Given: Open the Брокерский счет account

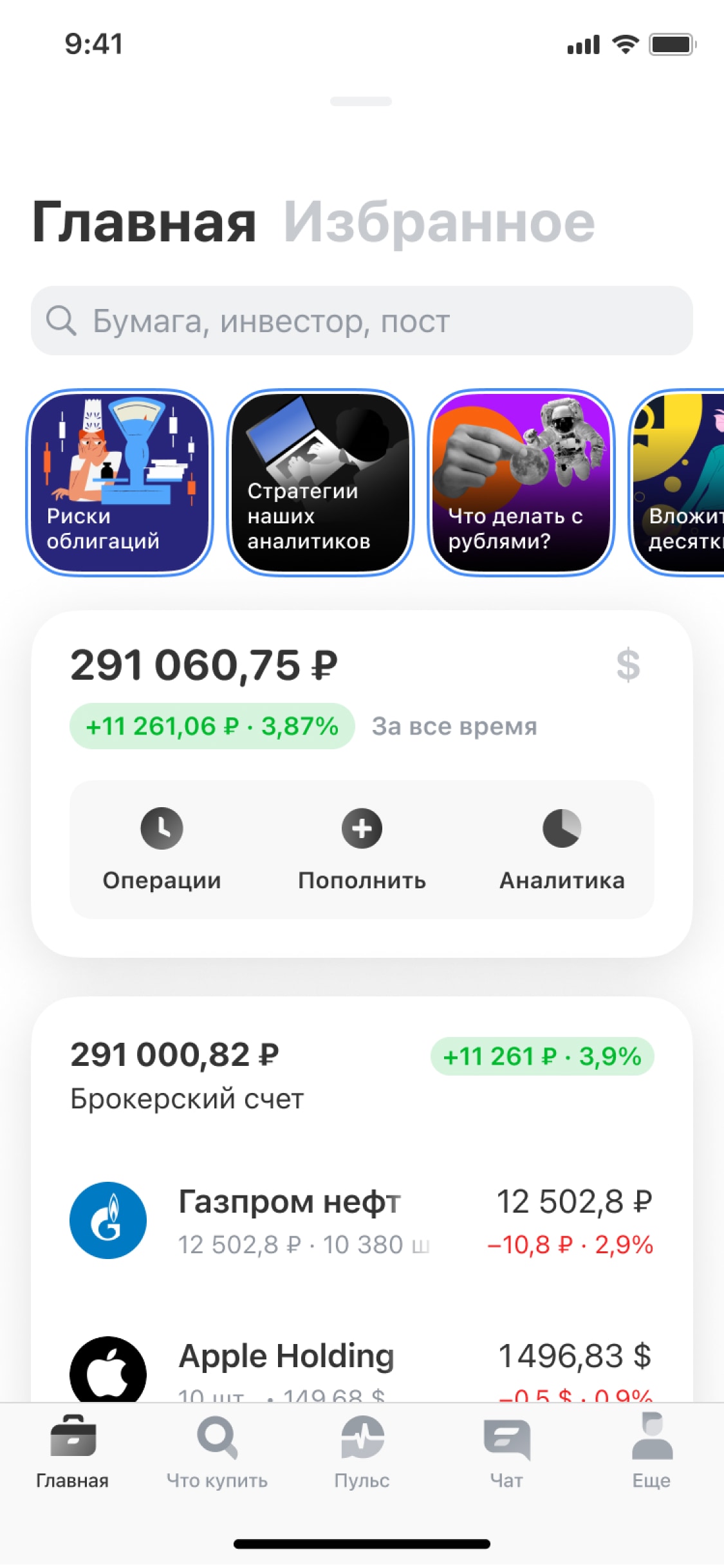Looking at the screenshot, I should (x=362, y=1075).
